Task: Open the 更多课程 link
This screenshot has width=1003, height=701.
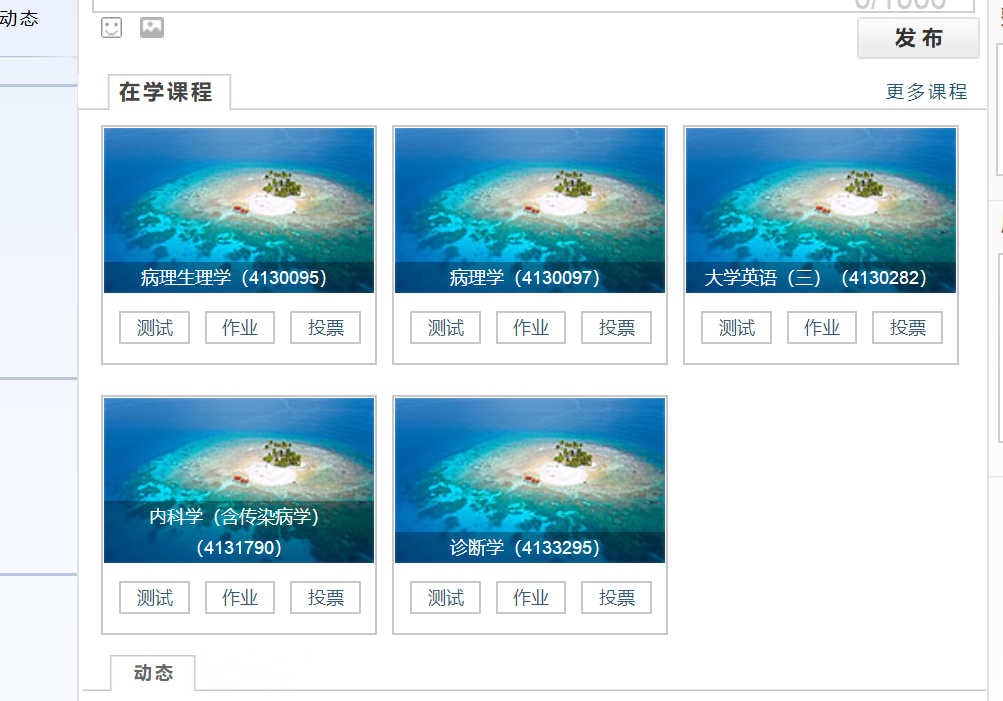Action: [926, 92]
